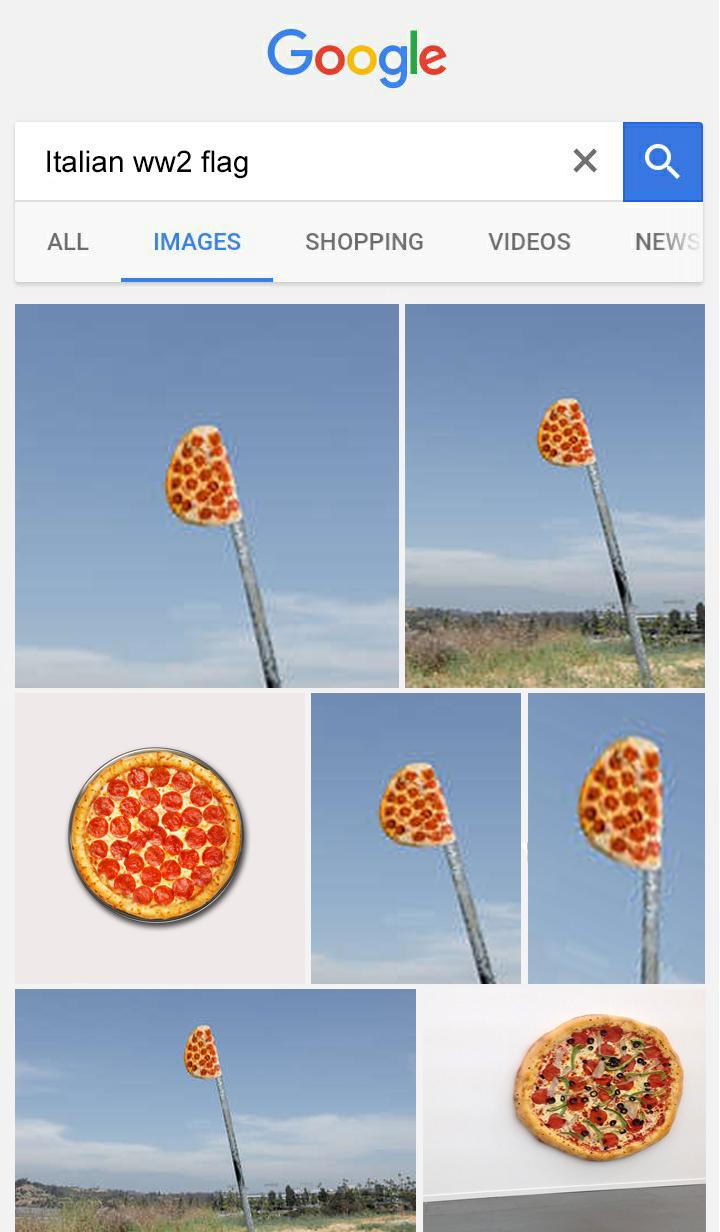Run the search with the blue magnifier button
720x1232 pixels.
coord(662,162)
